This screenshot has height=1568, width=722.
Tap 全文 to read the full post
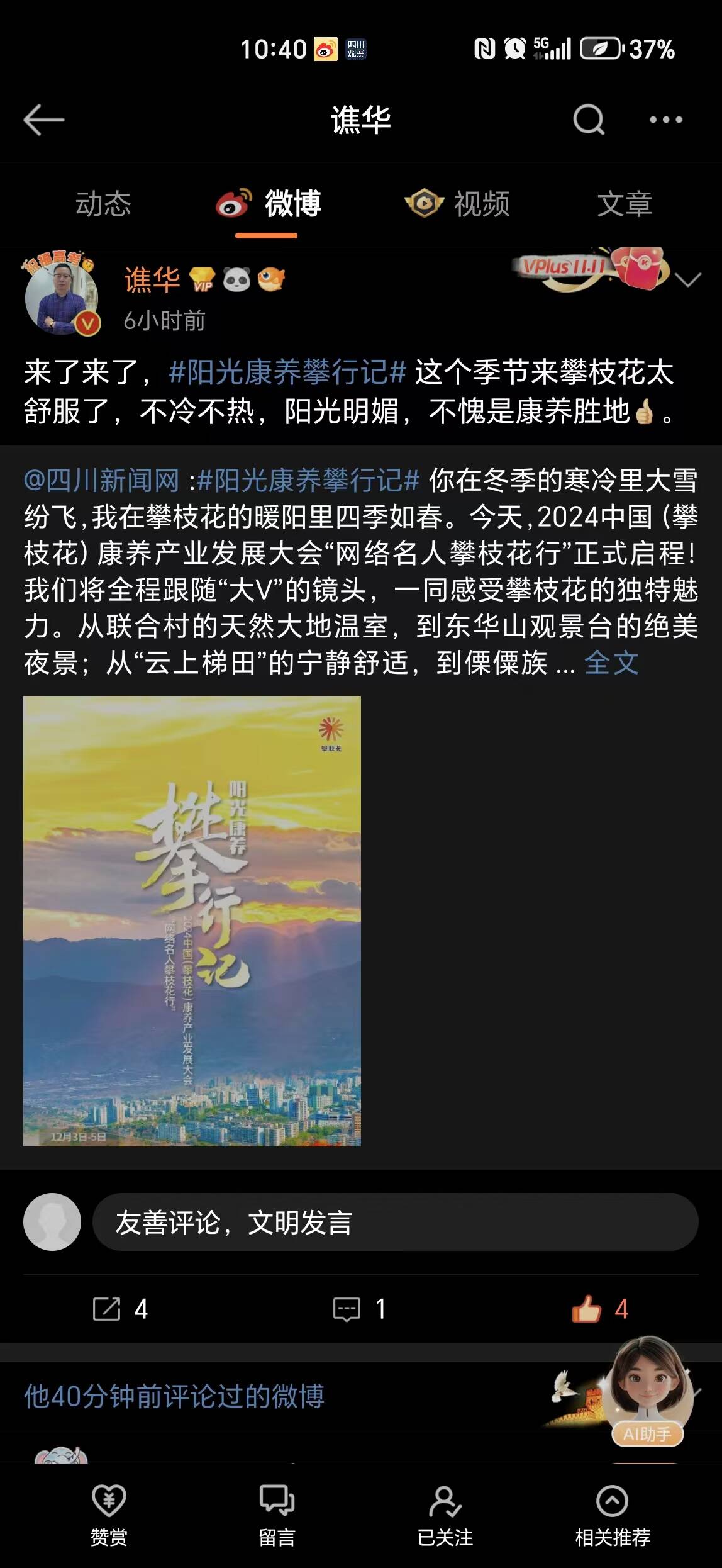[611, 663]
